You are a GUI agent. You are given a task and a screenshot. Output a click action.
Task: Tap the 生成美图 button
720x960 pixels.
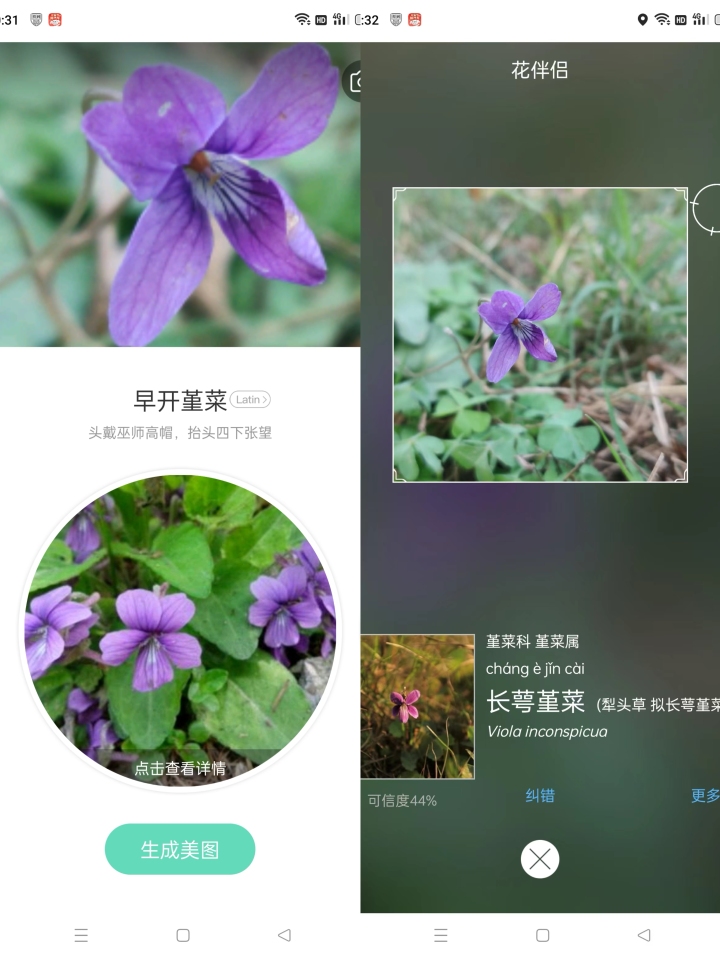coord(180,849)
